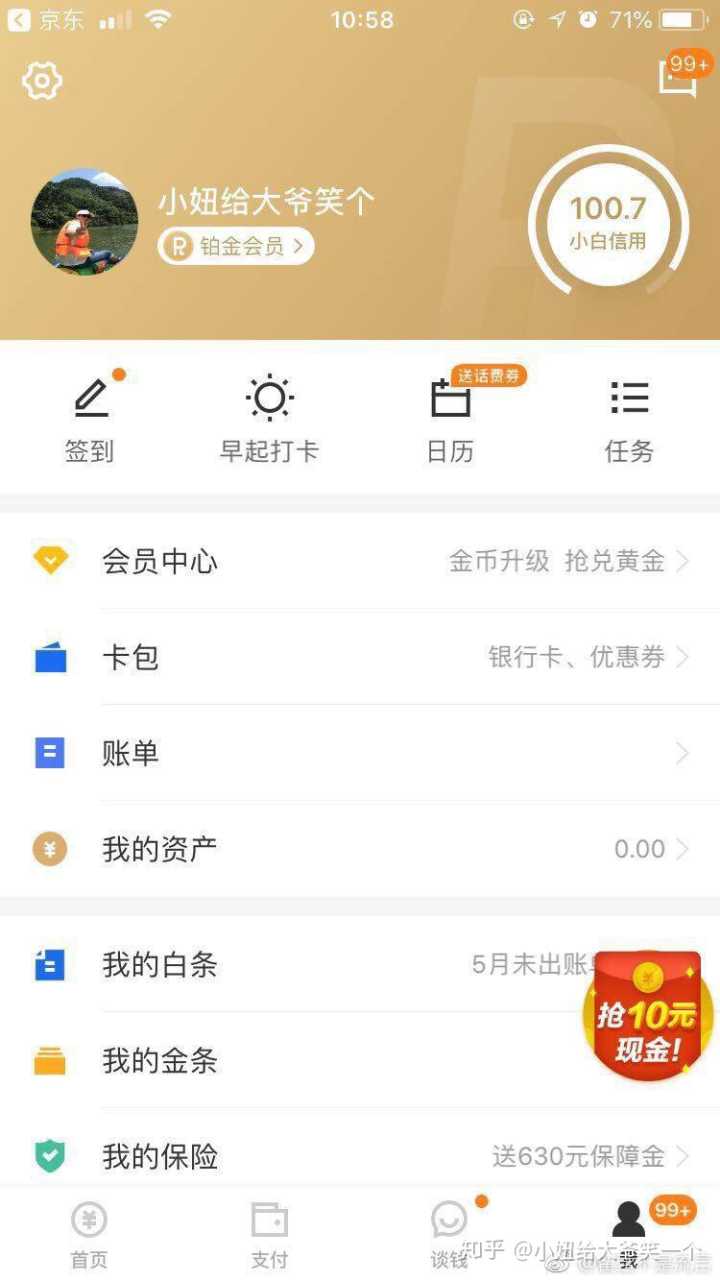Open the 小白信用 credit score circle

608,222
